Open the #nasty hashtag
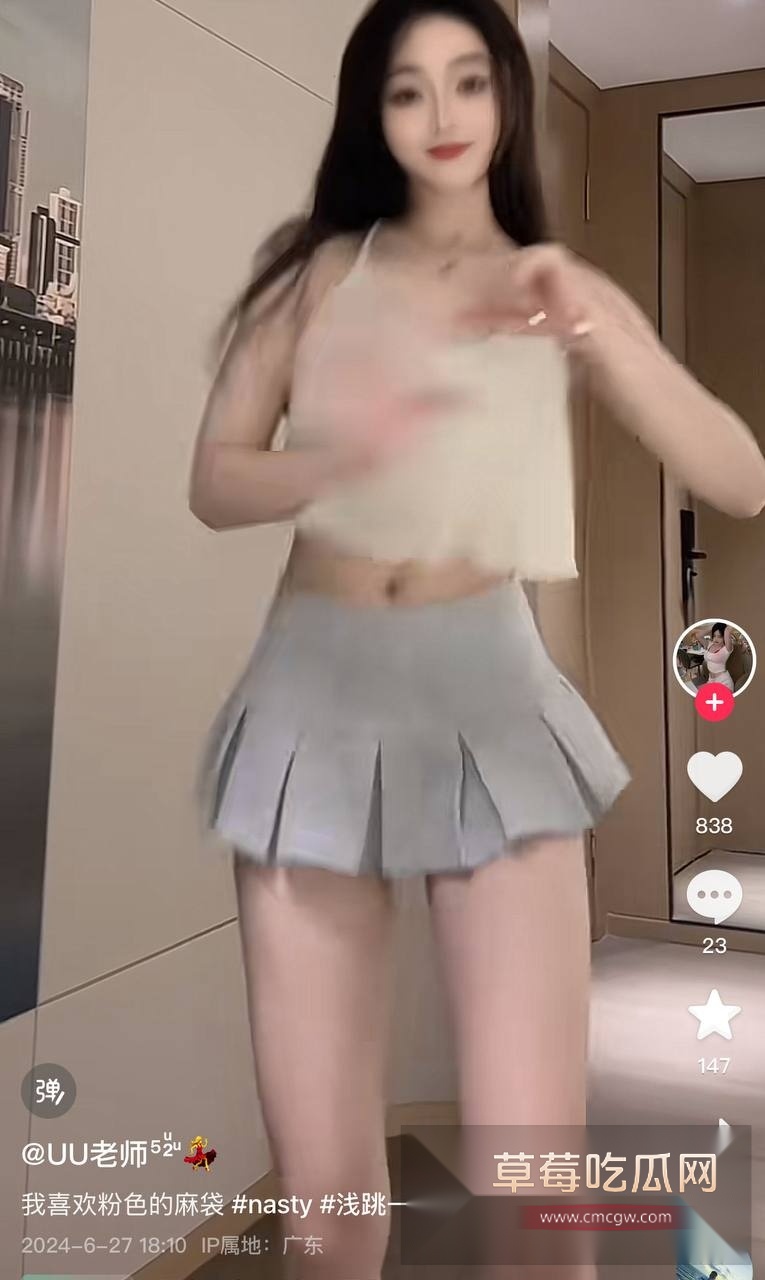This screenshot has height=1280, width=765. pyautogui.click(x=271, y=1204)
